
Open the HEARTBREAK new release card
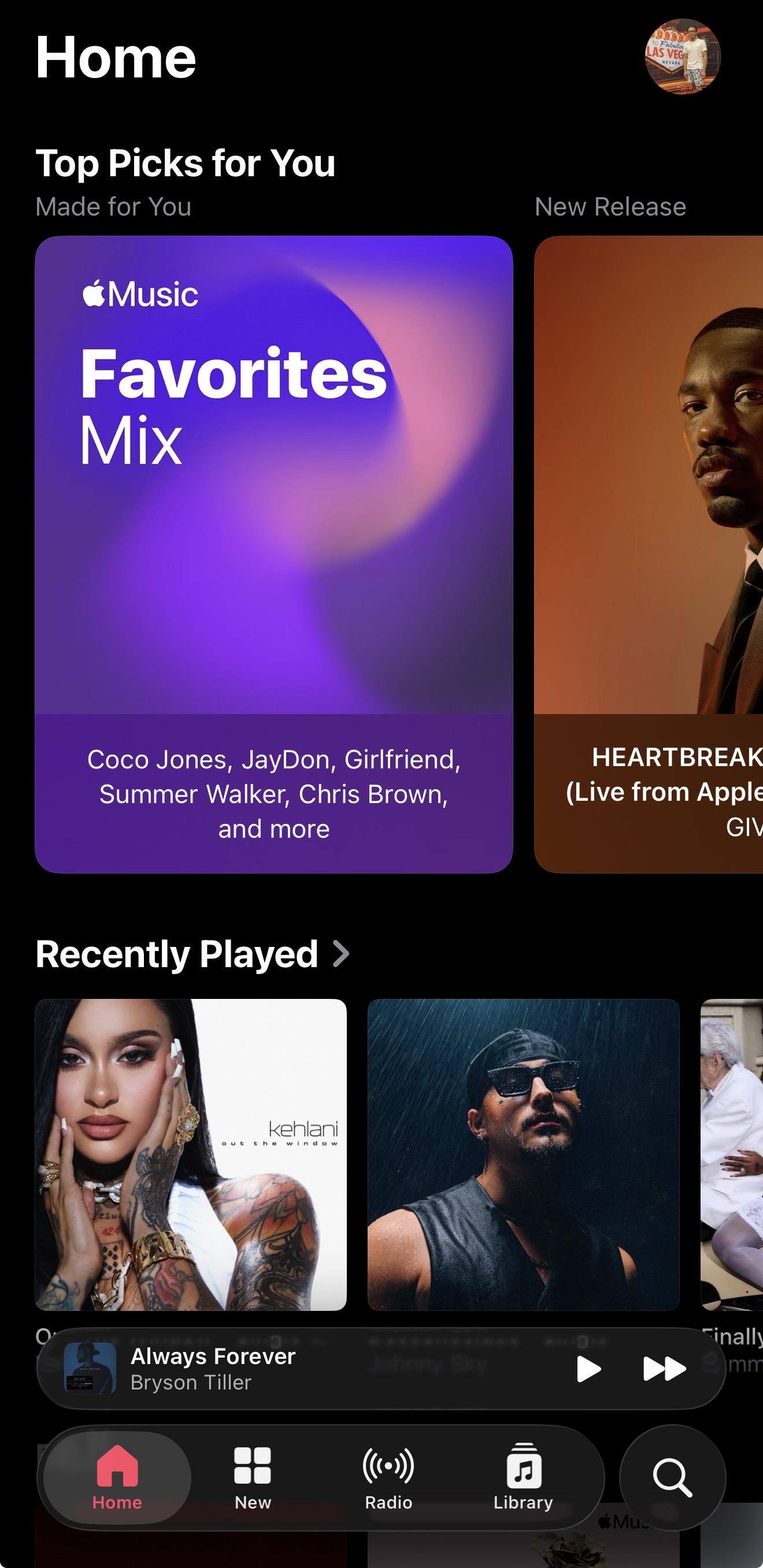(x=649, y=554)
